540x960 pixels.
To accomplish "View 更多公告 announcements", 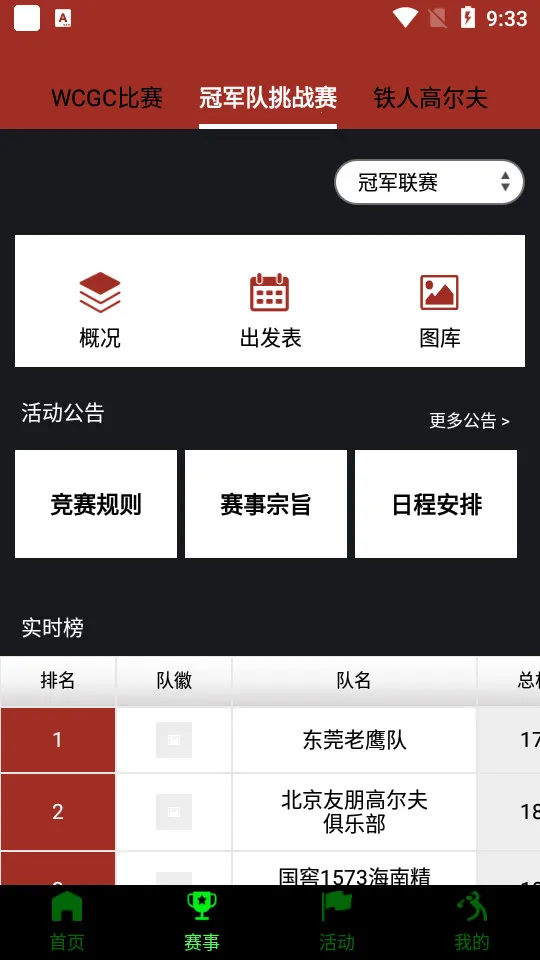I will tap(469, 421).
